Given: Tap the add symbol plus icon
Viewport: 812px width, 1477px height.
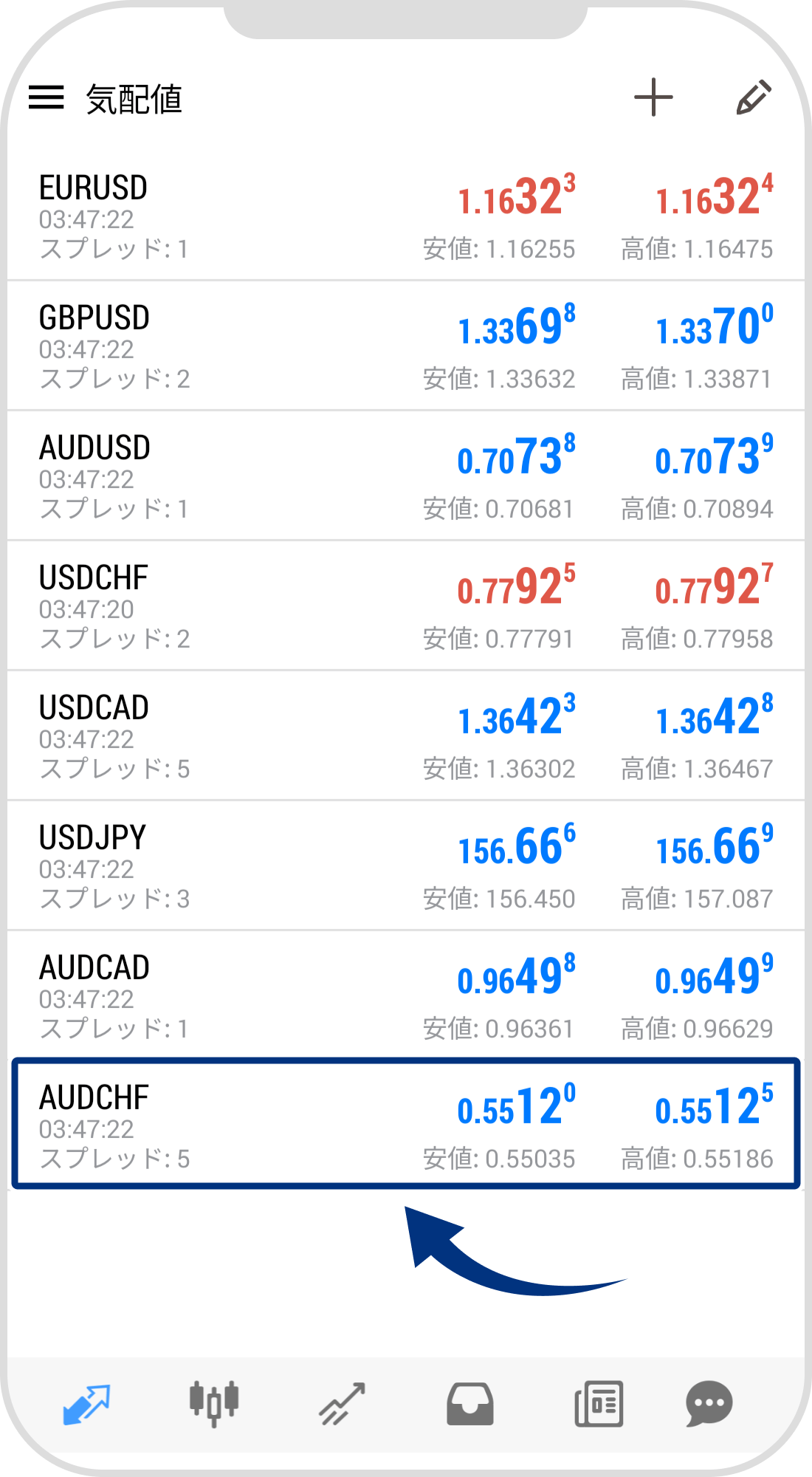Looking at the screenshot, I should click(x=654, y=97).
